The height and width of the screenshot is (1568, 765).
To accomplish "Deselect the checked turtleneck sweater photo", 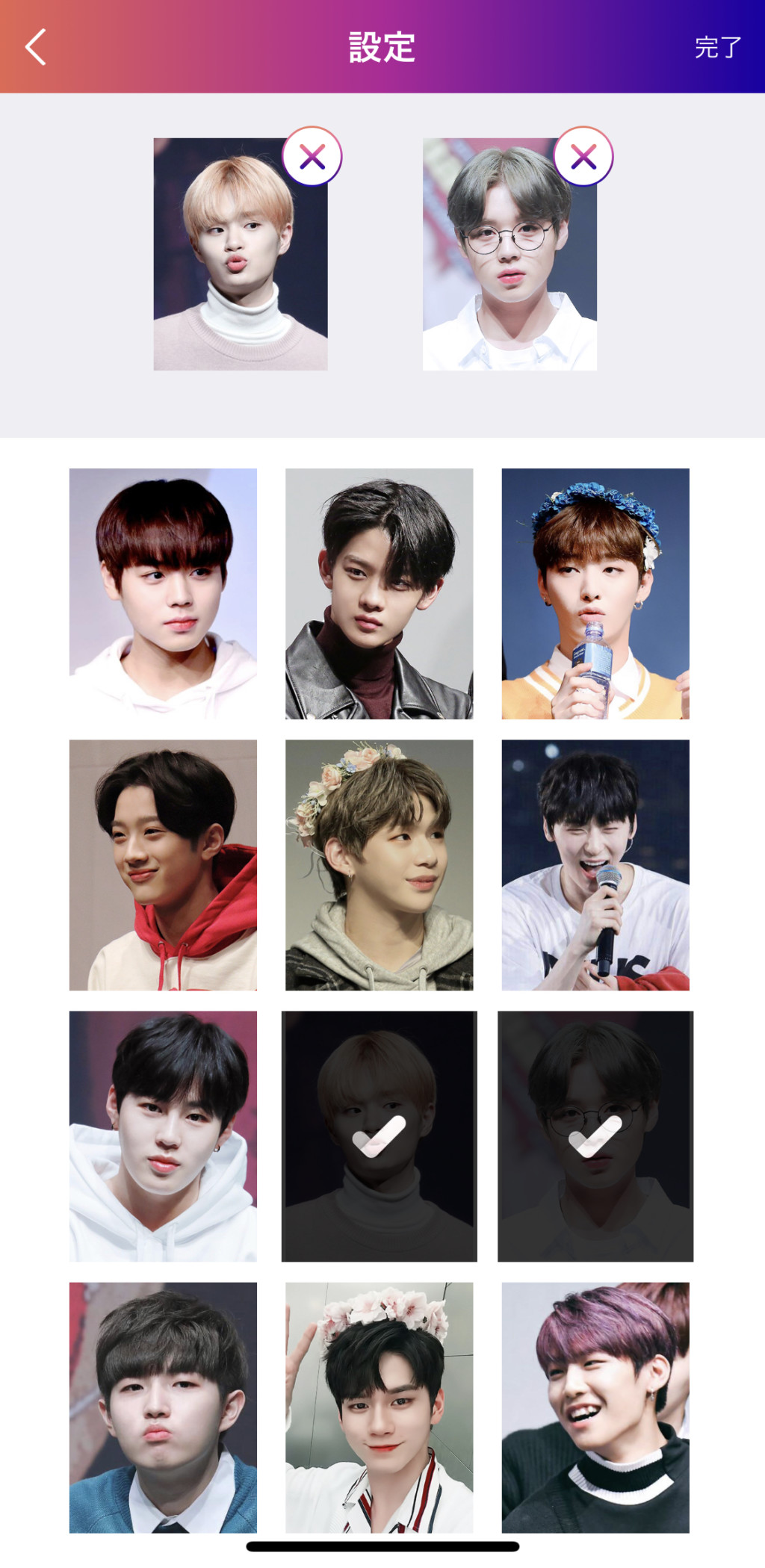I will pos(379,1135).
